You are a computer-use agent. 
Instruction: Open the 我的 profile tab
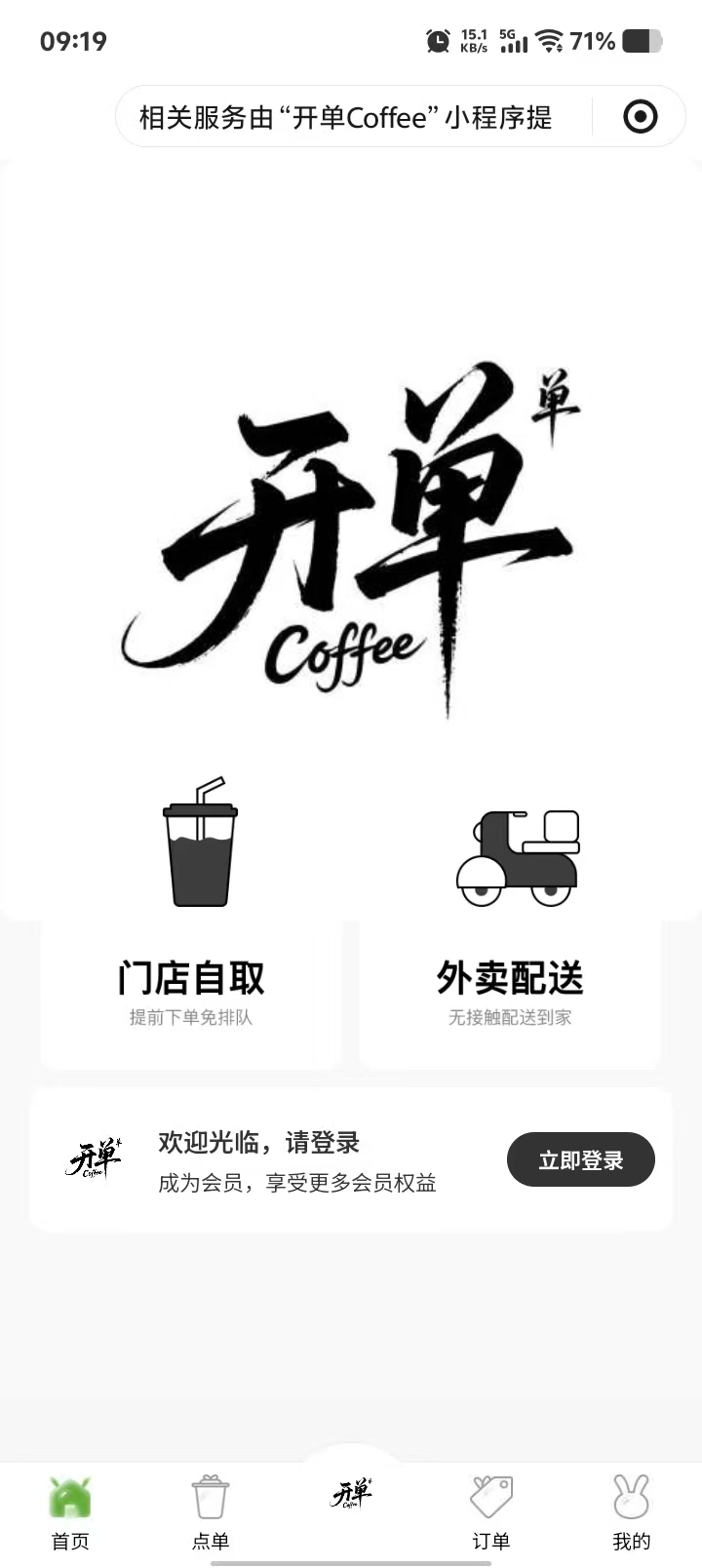click(x=631, y=1511)
